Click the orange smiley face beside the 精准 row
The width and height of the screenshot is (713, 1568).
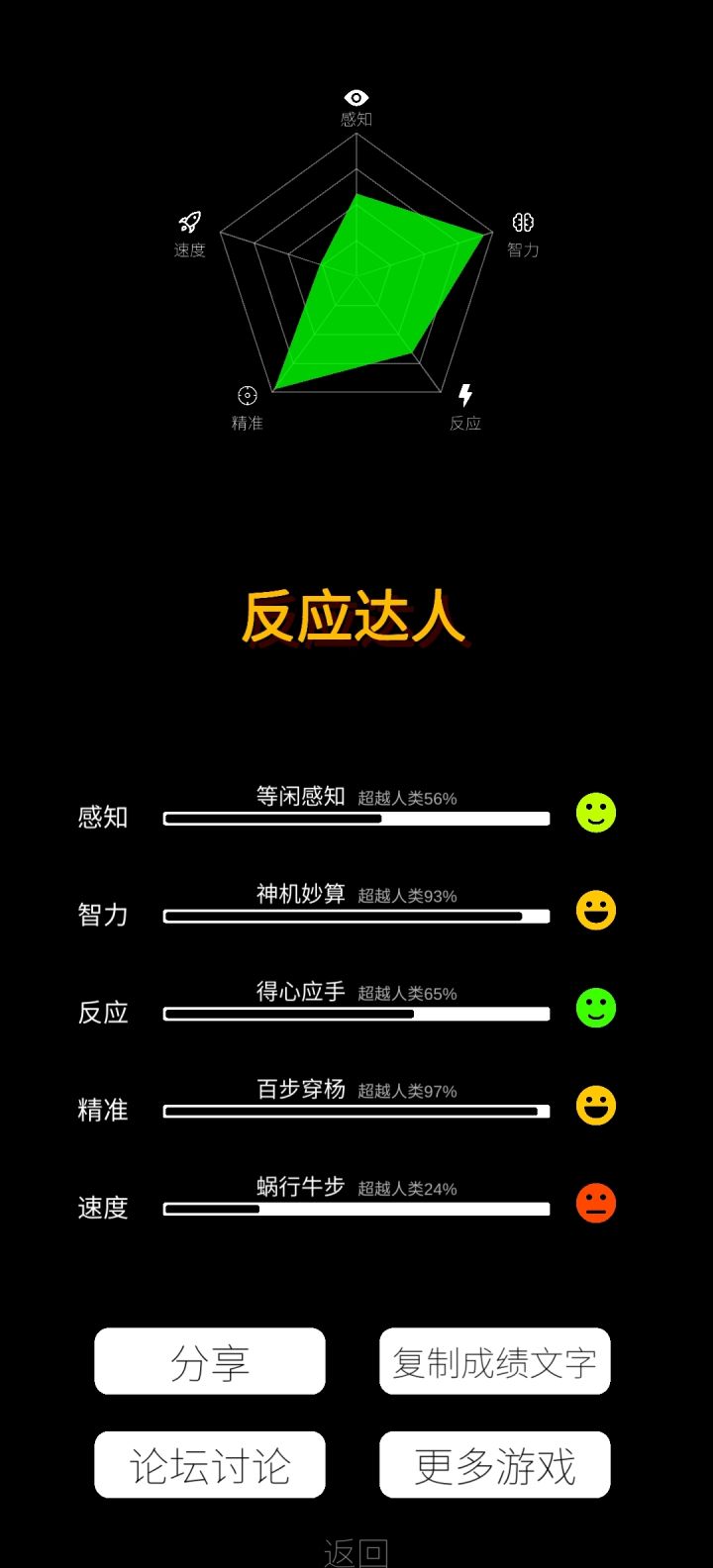pos(595,1105)
